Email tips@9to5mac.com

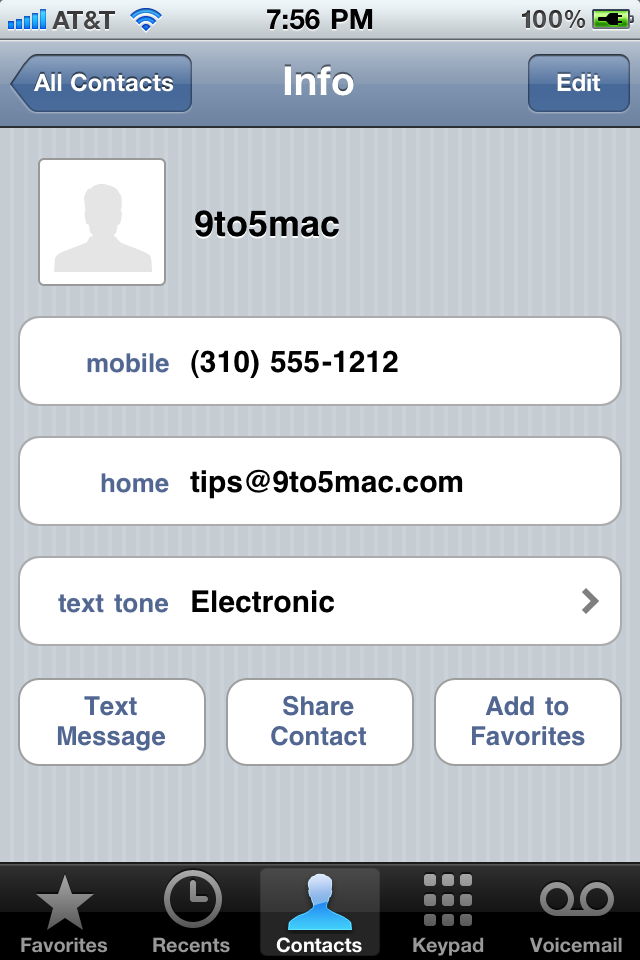tap(320, 482)
